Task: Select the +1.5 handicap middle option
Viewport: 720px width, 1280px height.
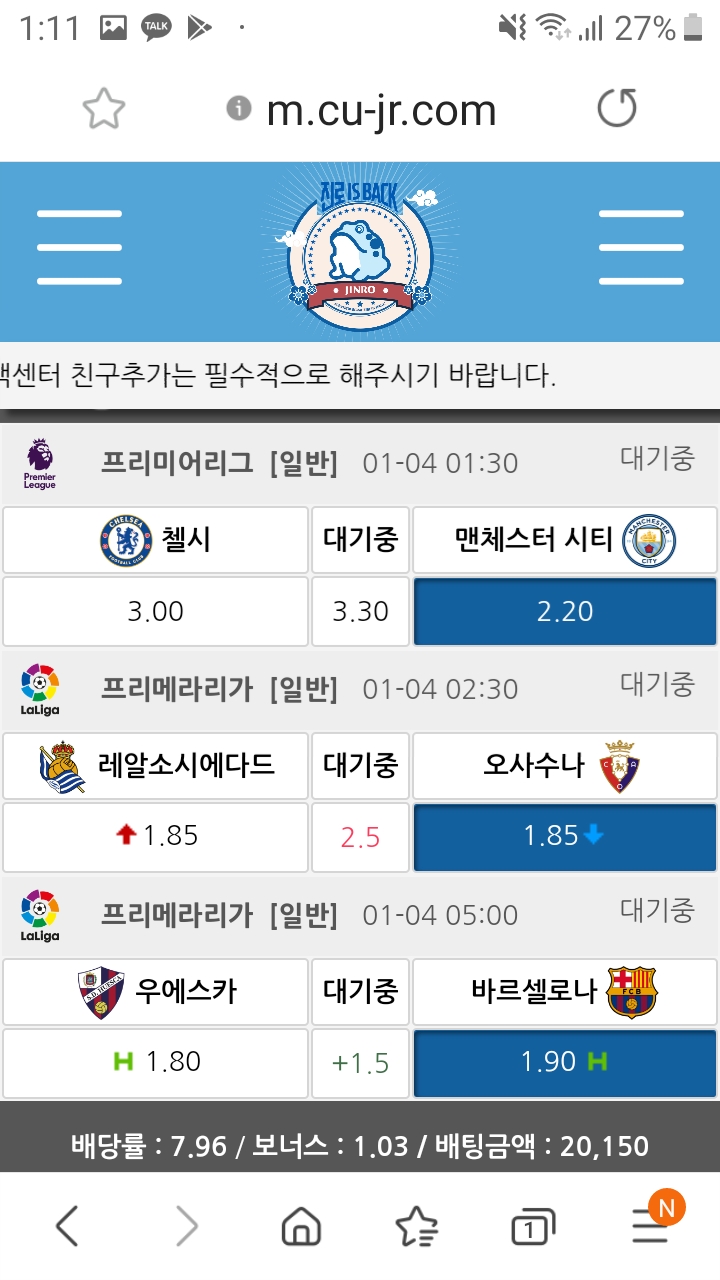Action: pos(360,1061)
